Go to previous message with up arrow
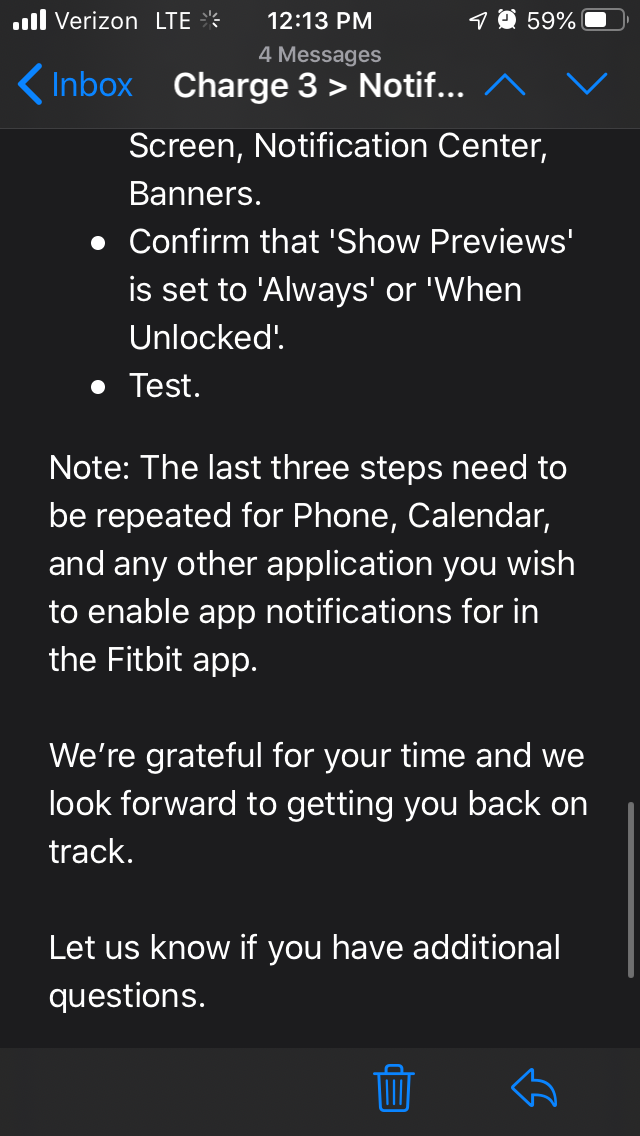Image resolution: width=640 pixels, height=1136 pixels. [504, 85]
